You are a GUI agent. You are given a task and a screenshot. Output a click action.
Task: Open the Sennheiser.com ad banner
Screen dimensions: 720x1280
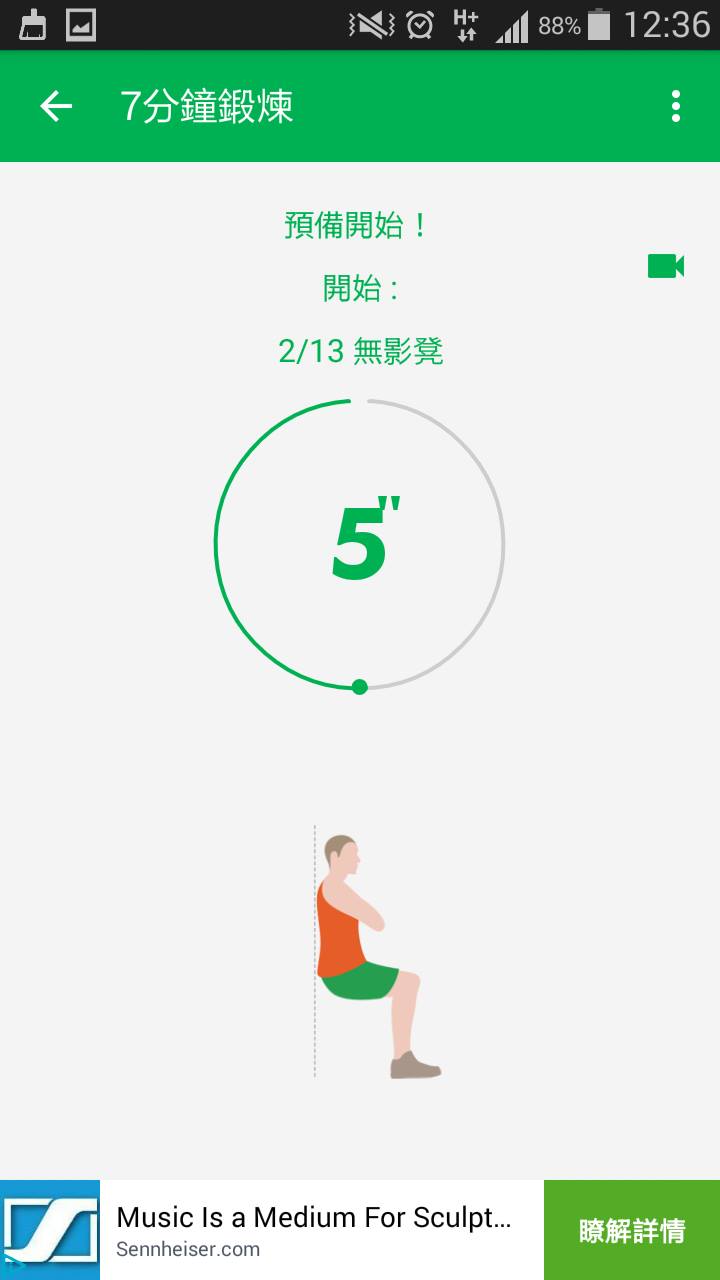[x=314, y=1230]
